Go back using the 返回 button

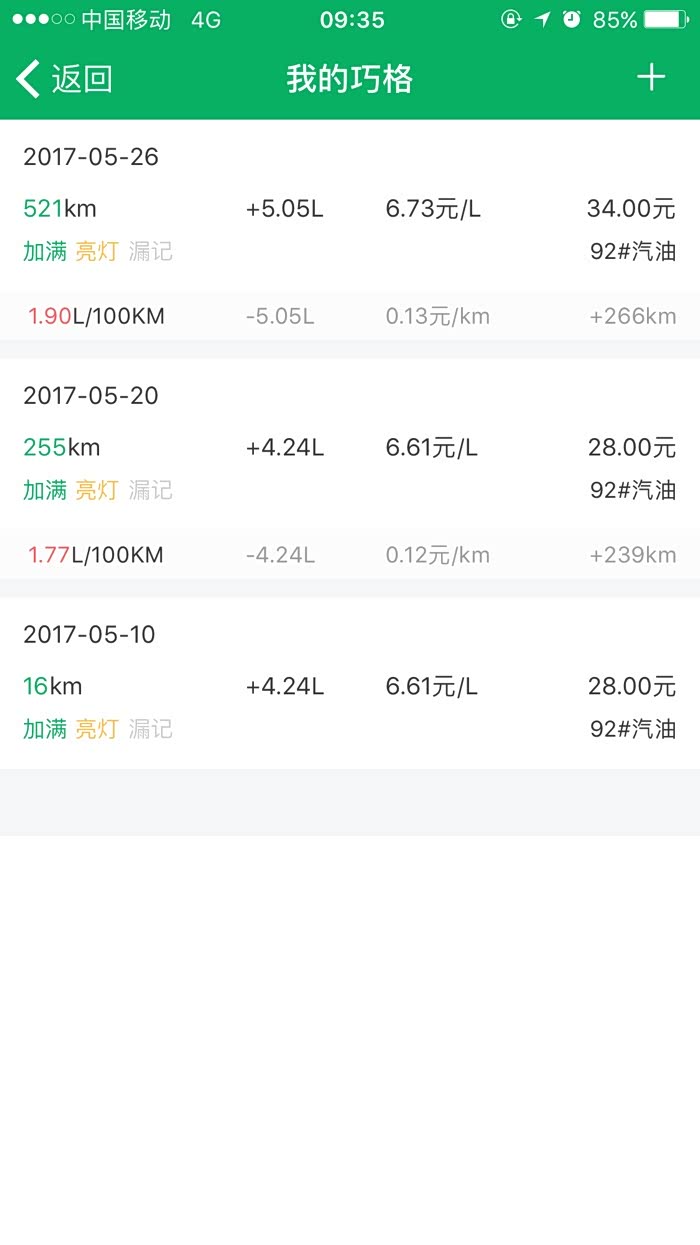click(64, 79)
